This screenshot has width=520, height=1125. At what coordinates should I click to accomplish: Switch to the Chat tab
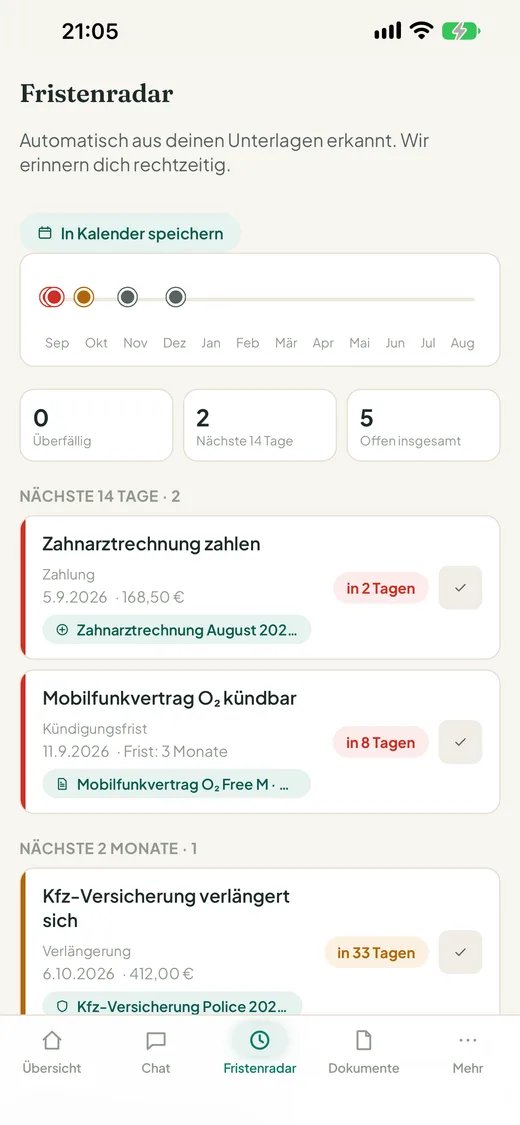tap(156, 1050)
